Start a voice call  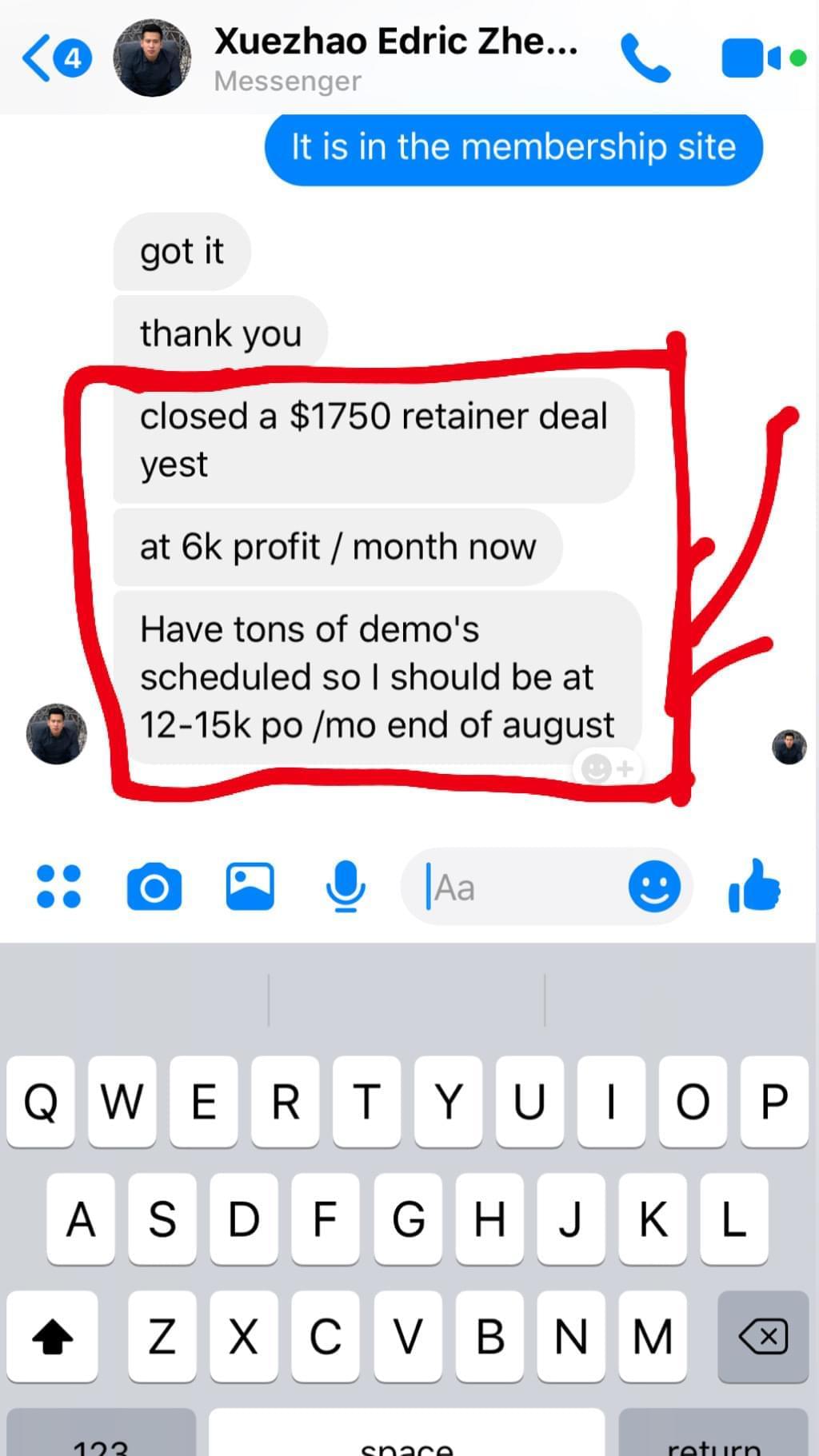pos(645,58)
